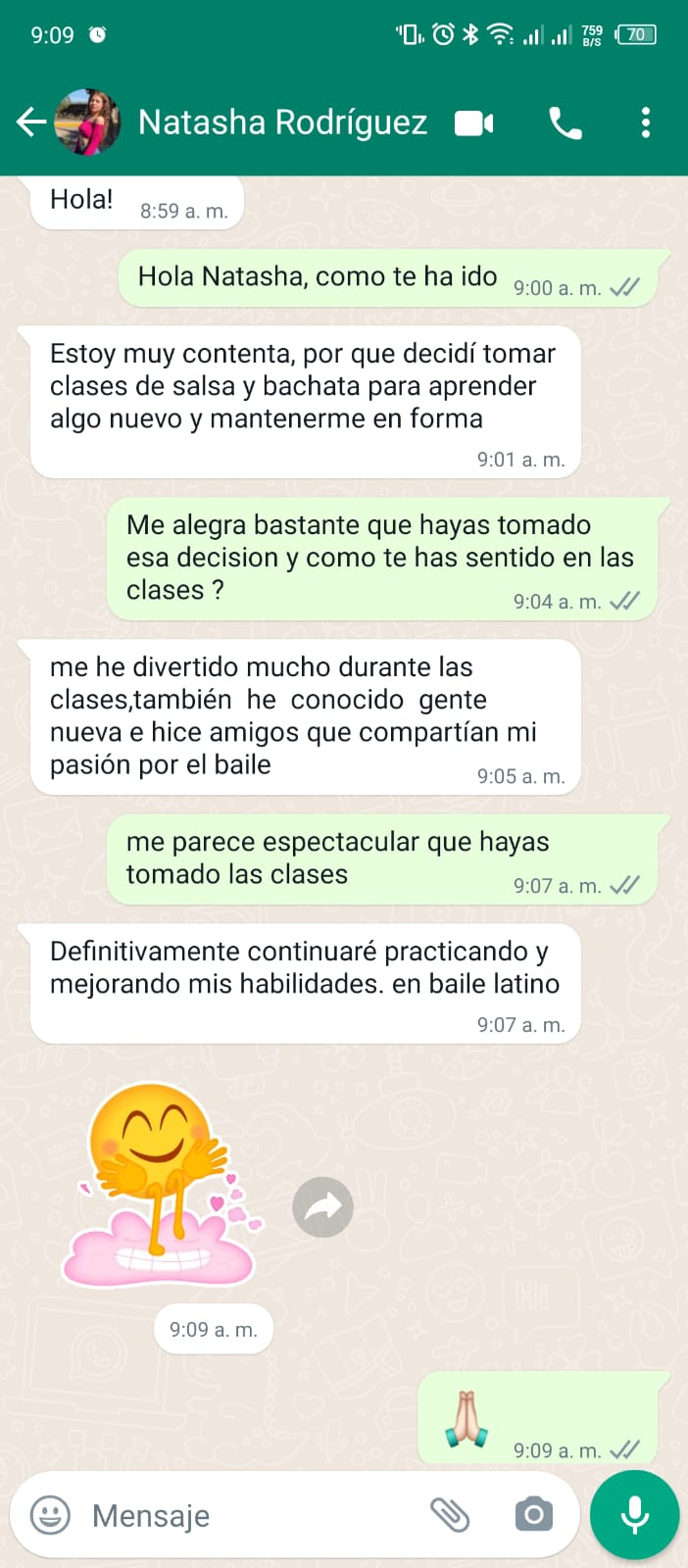688x1568 pixels.
Task: Open the camera from the message bar
Action: pos(534,1515)
